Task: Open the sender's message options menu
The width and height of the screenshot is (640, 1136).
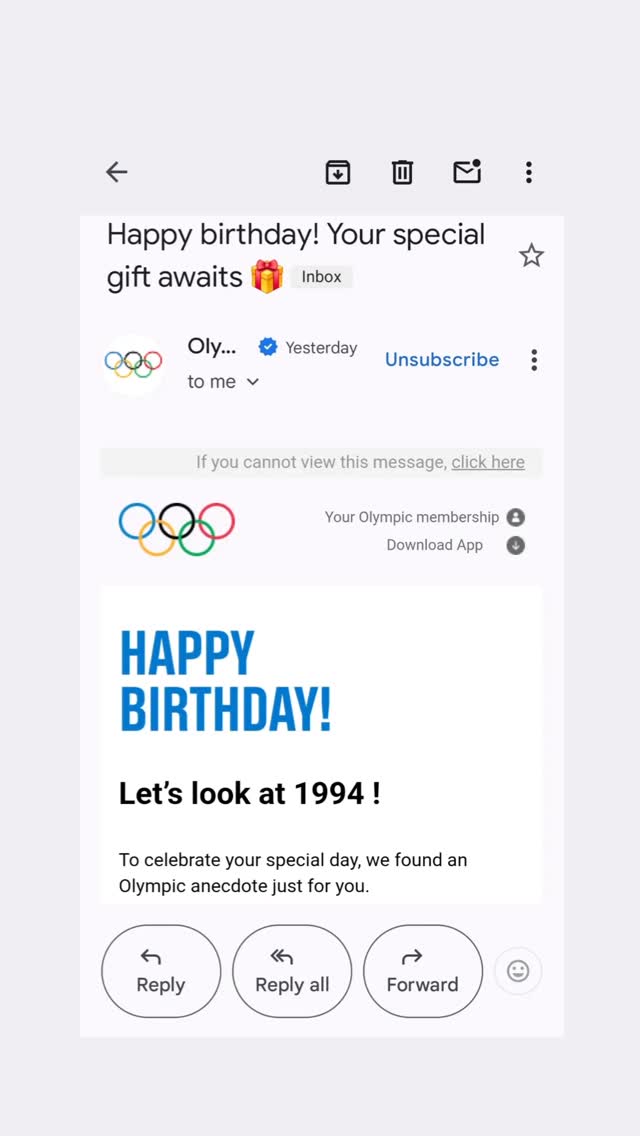Action: (534, 360)
